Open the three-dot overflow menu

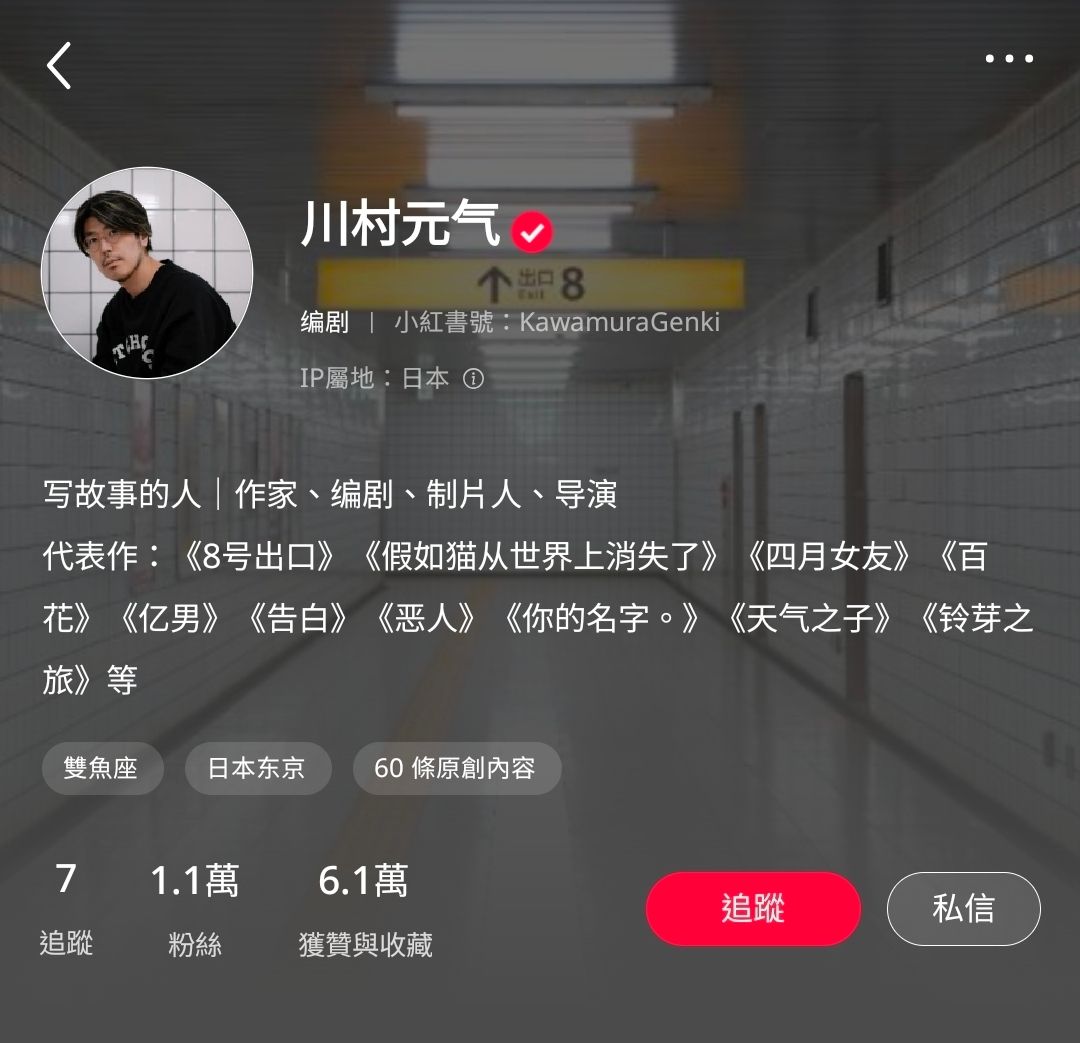1008,59
